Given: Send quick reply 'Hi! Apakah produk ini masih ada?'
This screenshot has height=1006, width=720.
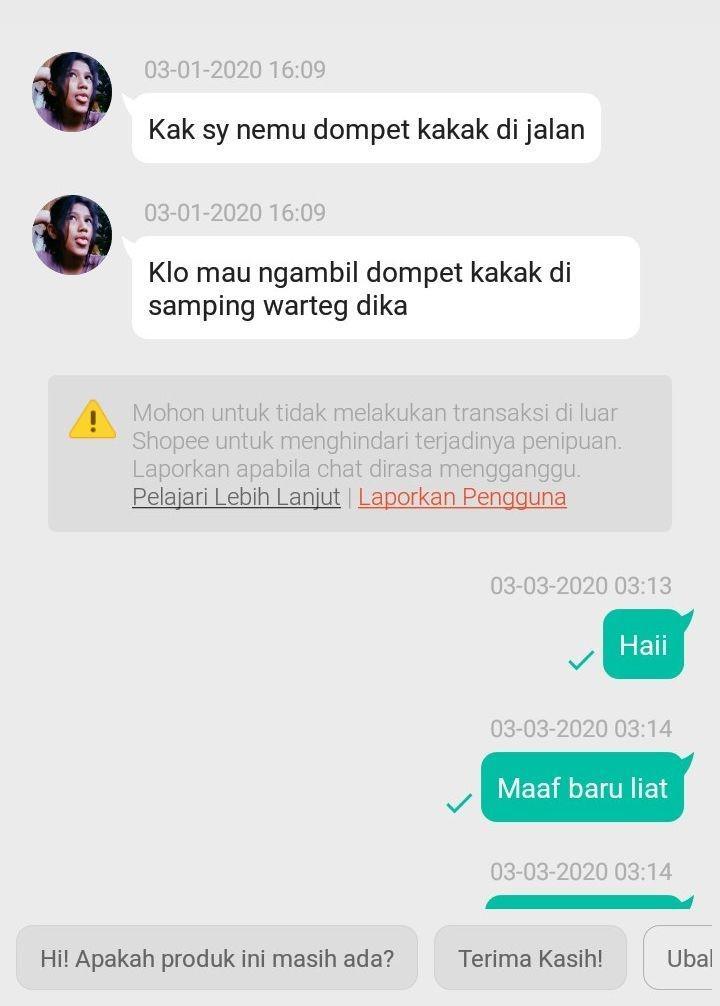Looking at the screenshot, I should [217, 958].
